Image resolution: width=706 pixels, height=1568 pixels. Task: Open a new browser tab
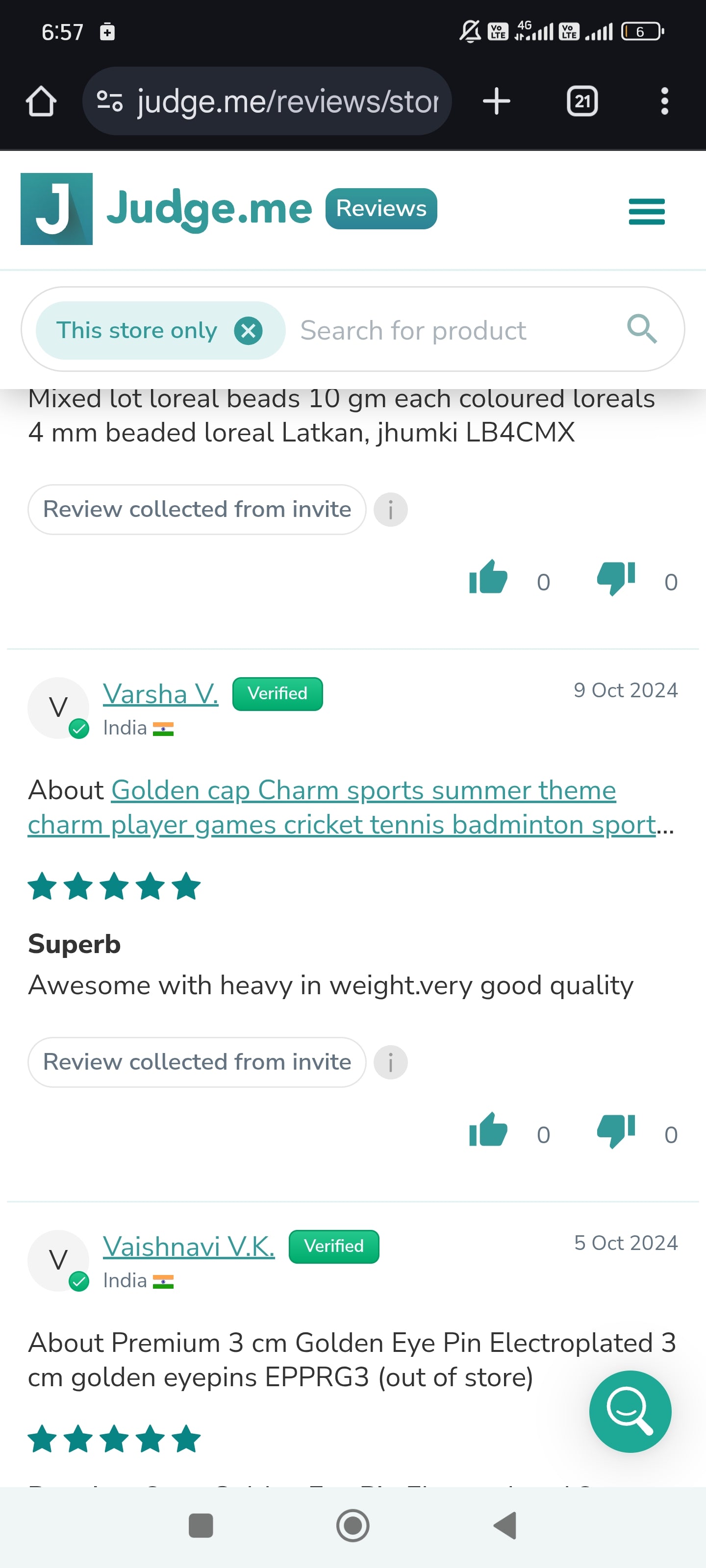click(496, 101)
